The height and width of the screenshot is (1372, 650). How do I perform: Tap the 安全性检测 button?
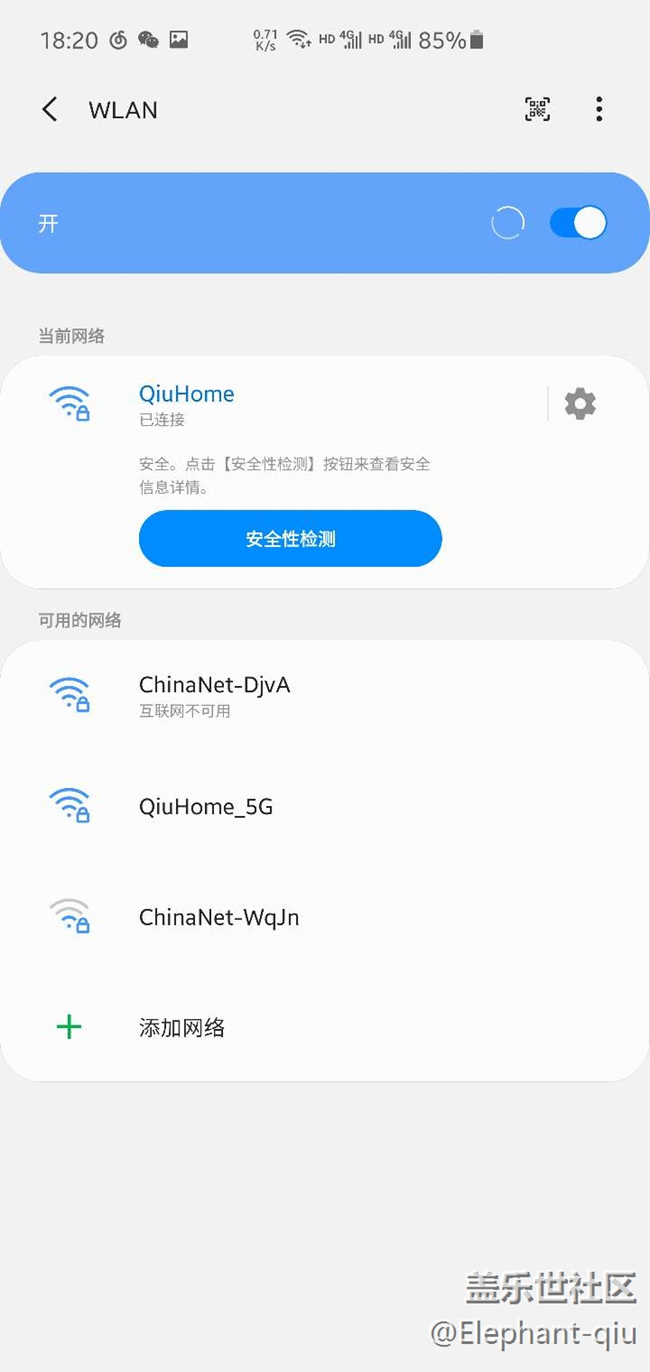(290, 539)
